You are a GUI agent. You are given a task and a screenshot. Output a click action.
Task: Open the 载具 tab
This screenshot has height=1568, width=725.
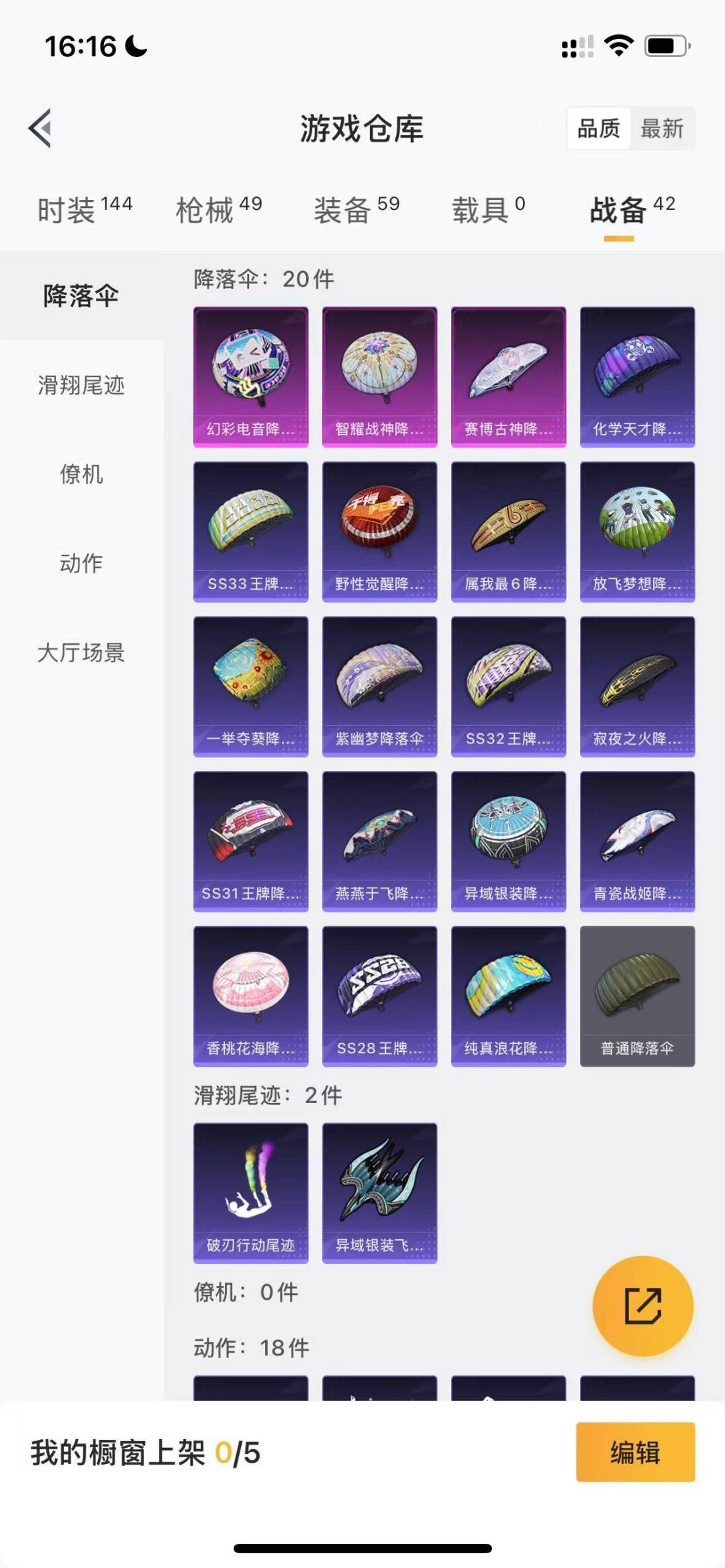[x=489, y=209]
